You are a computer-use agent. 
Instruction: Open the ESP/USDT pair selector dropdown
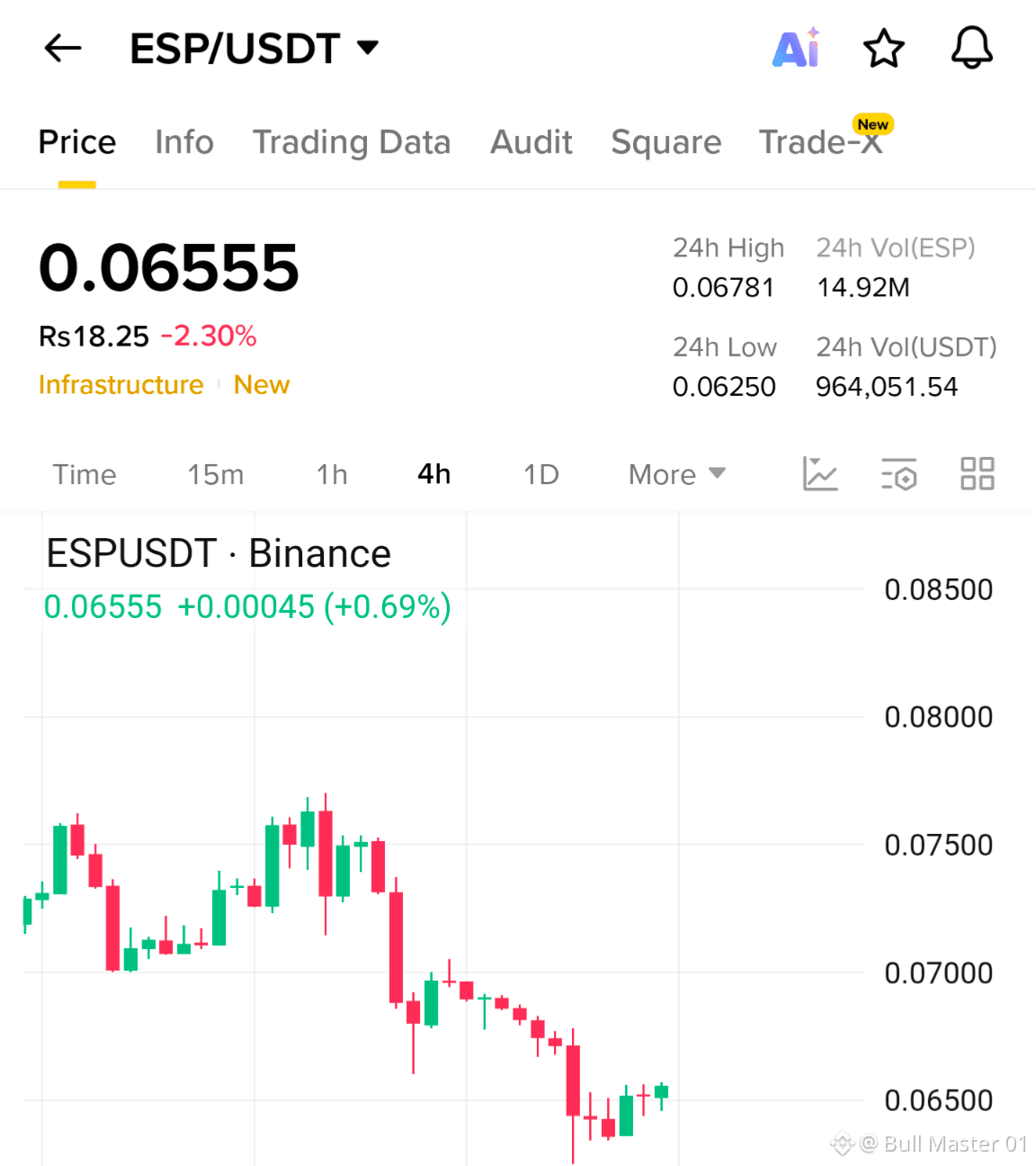[255, 48]
